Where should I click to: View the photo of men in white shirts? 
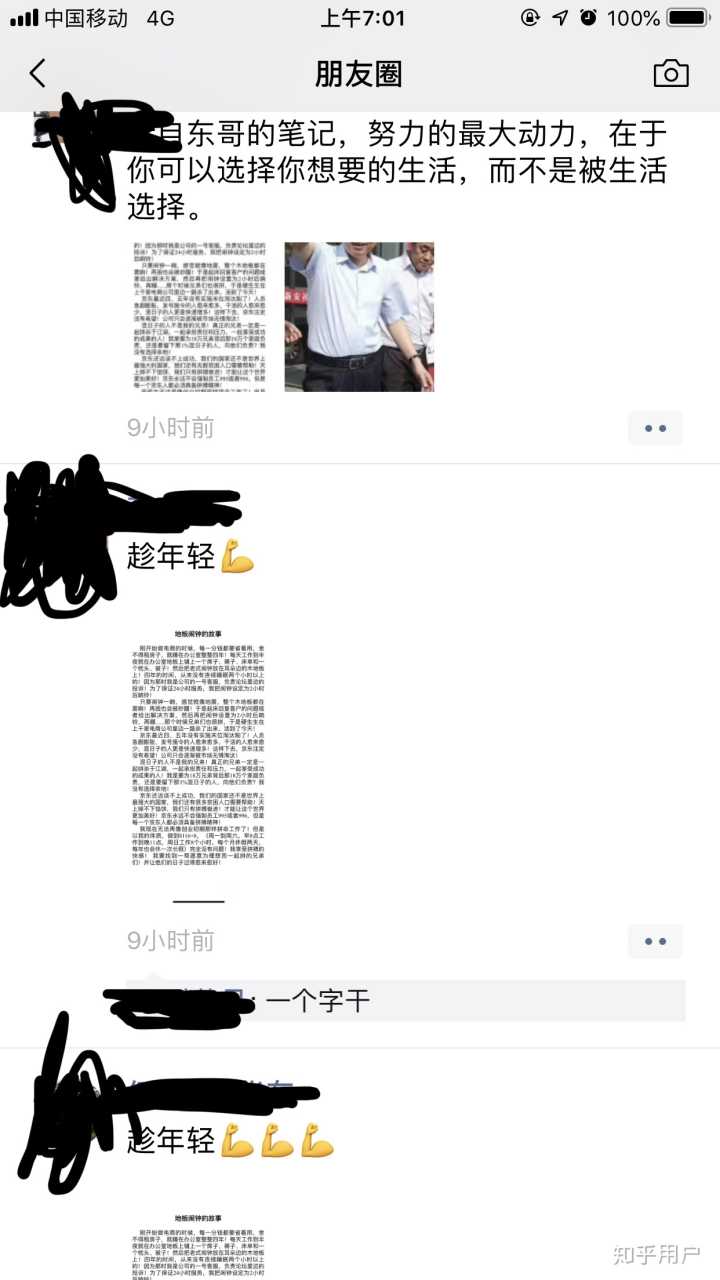point(359,316)
